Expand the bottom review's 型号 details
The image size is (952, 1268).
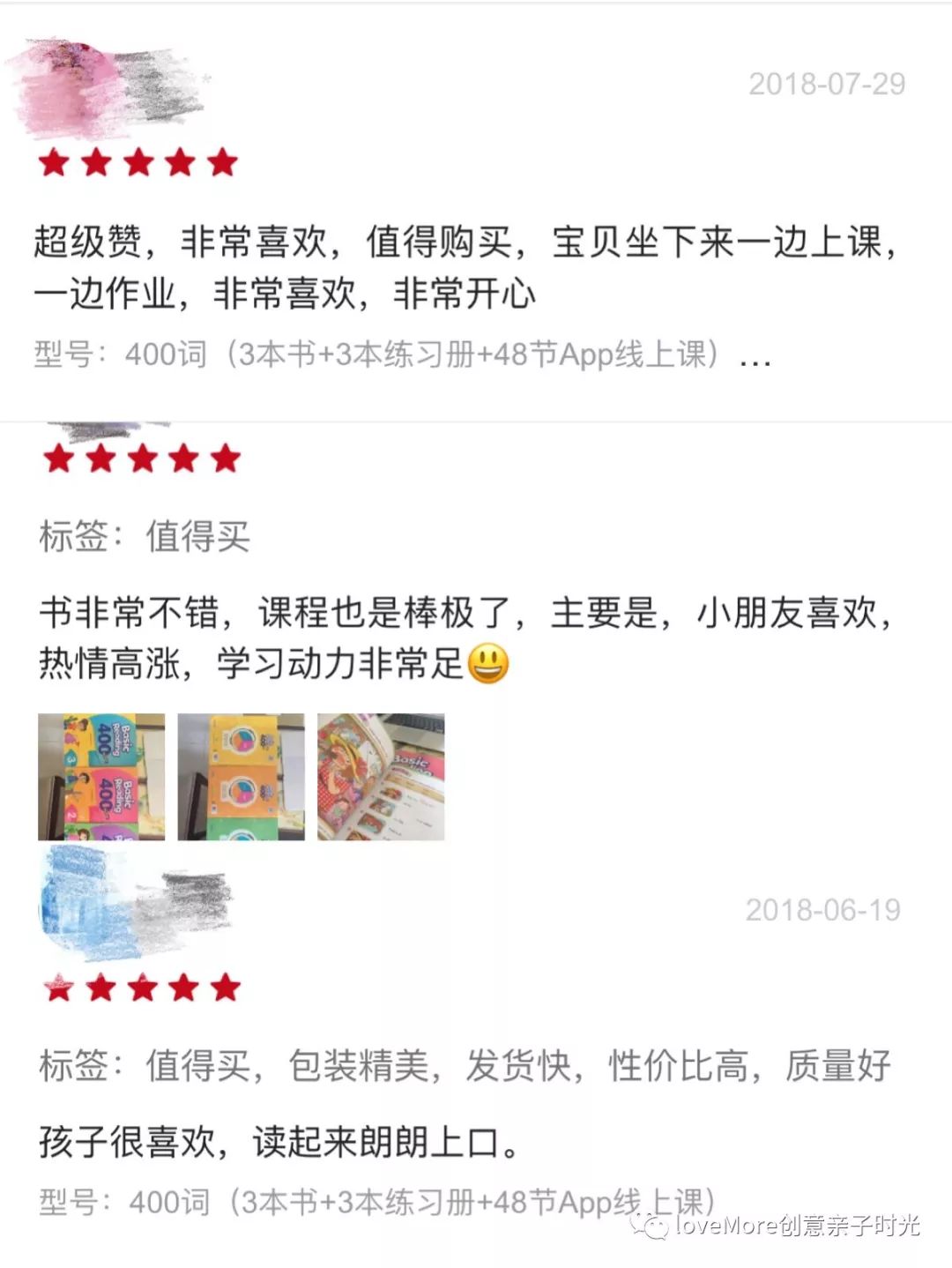pos(377,1198)
